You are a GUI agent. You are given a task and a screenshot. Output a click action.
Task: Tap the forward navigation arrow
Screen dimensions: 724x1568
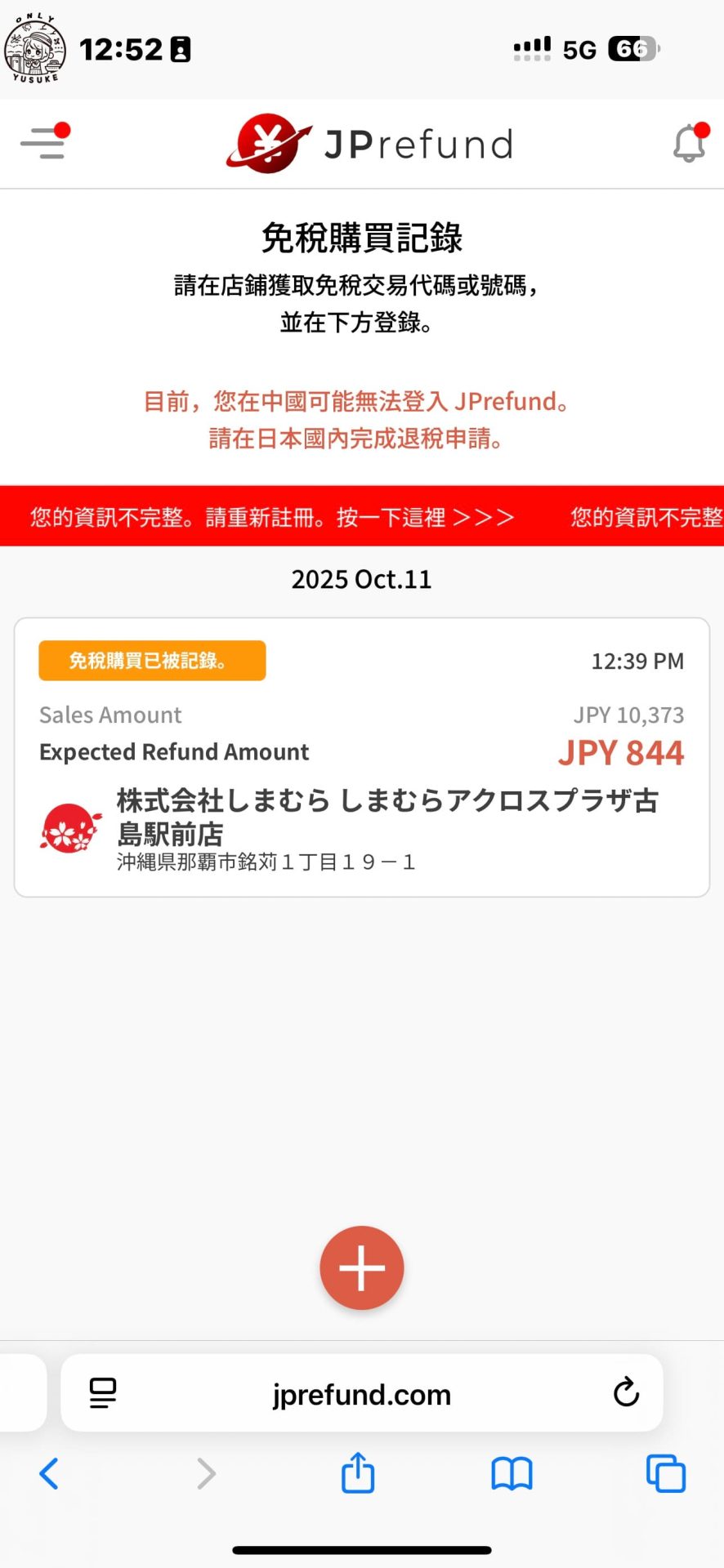click(x=204, y=1473)
